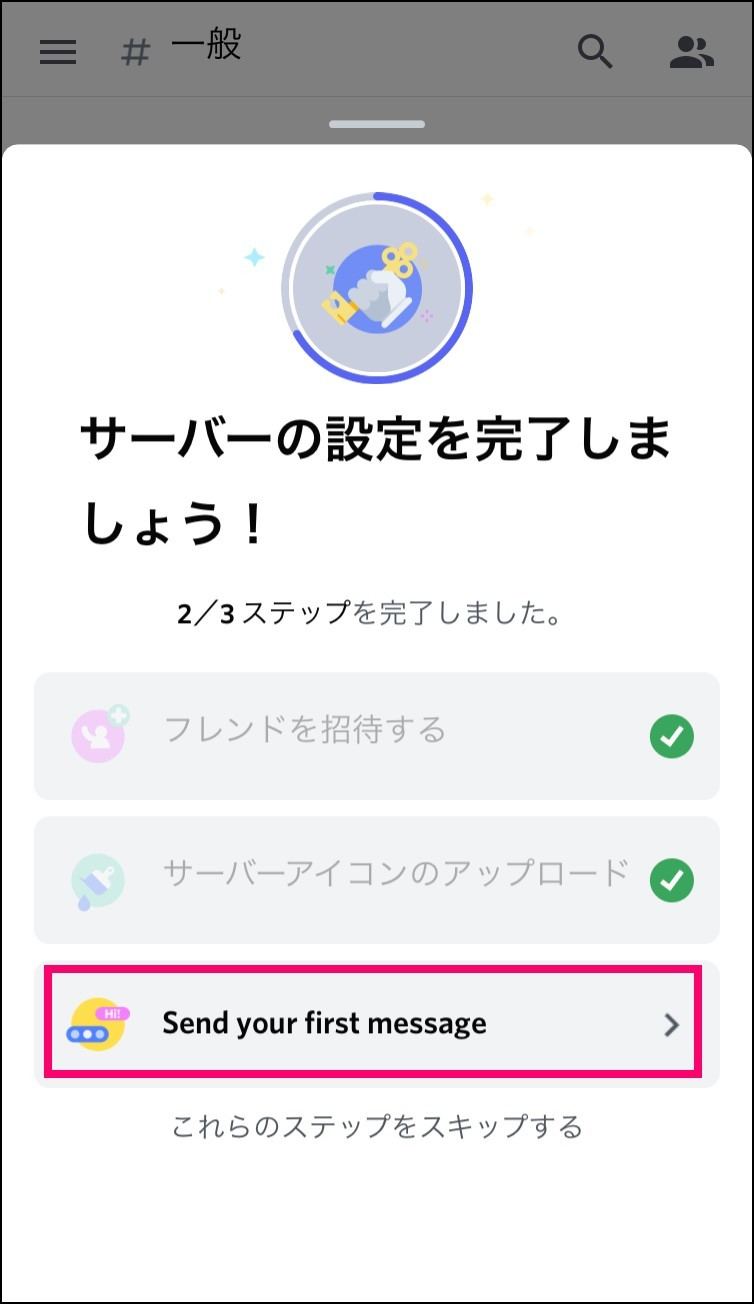Open the member list icon
The width and height of the screenshot is (754, 1304).
(691, 52)
